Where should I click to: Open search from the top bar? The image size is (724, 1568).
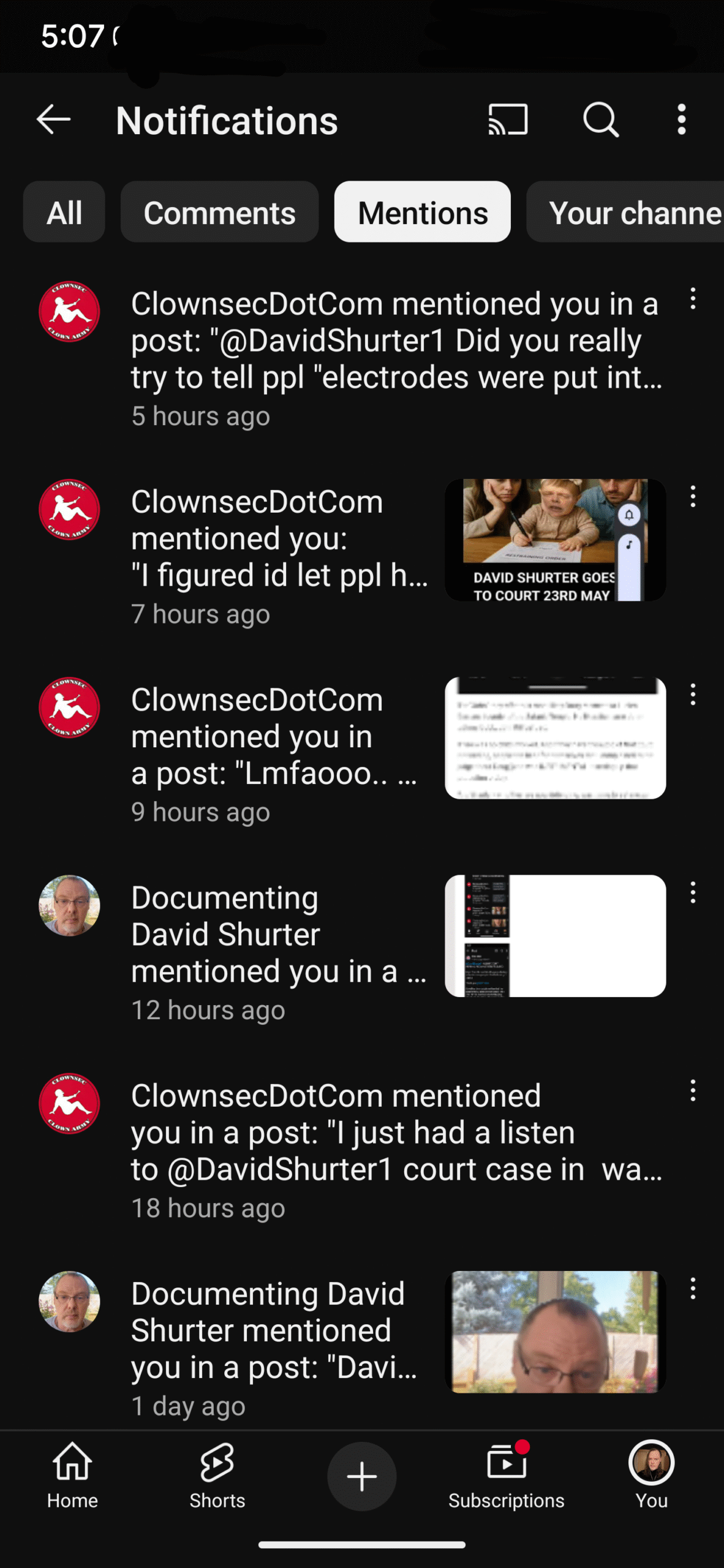[x=600, y=119]
